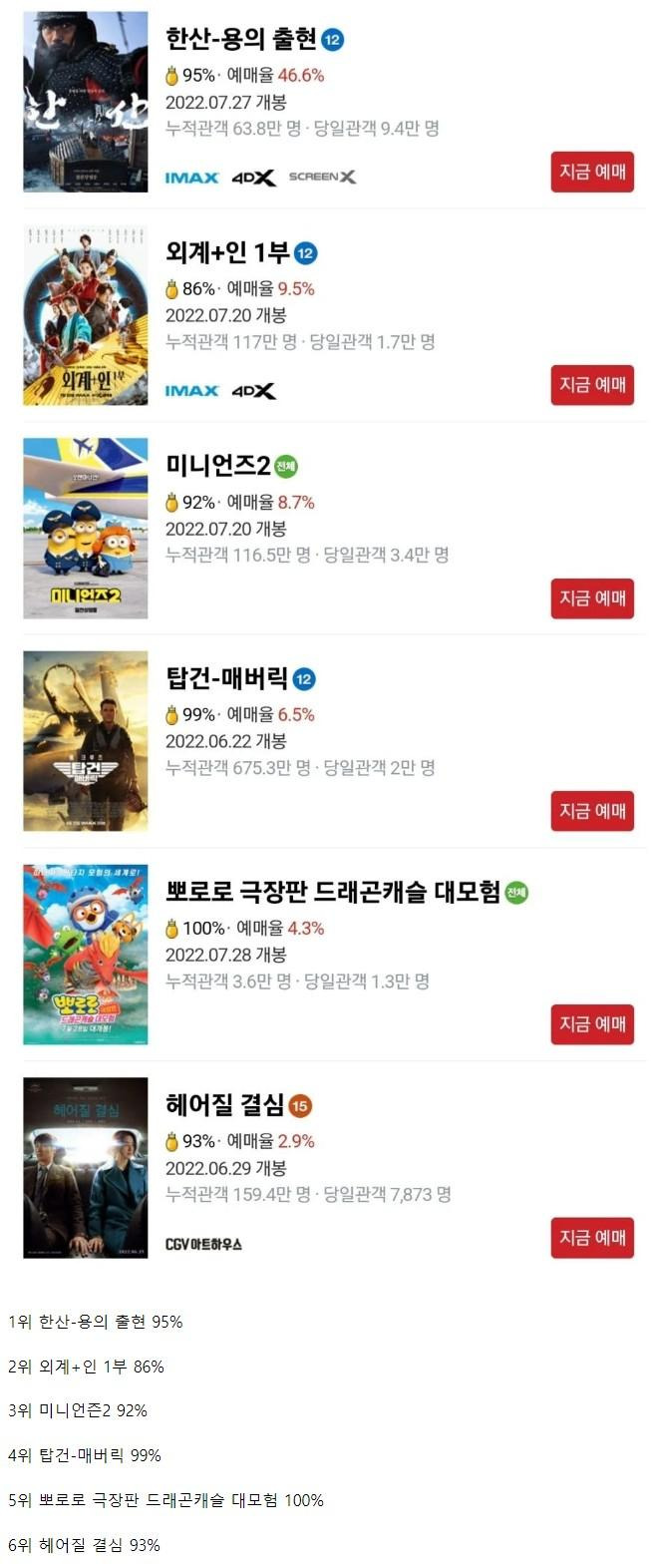
Task: Book 헤어질 결심 tickets now
Action: click(592, 1238)
